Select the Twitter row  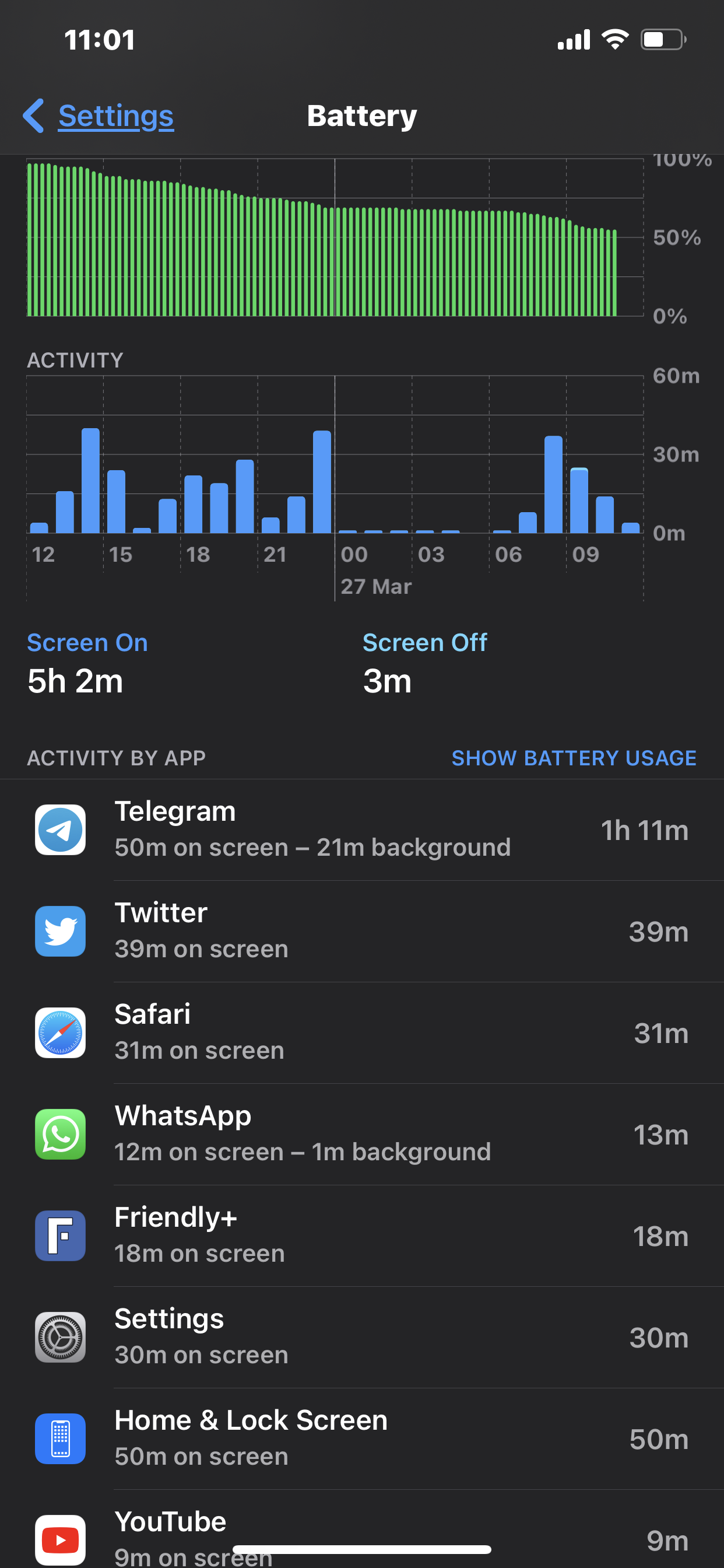(361, 932)
